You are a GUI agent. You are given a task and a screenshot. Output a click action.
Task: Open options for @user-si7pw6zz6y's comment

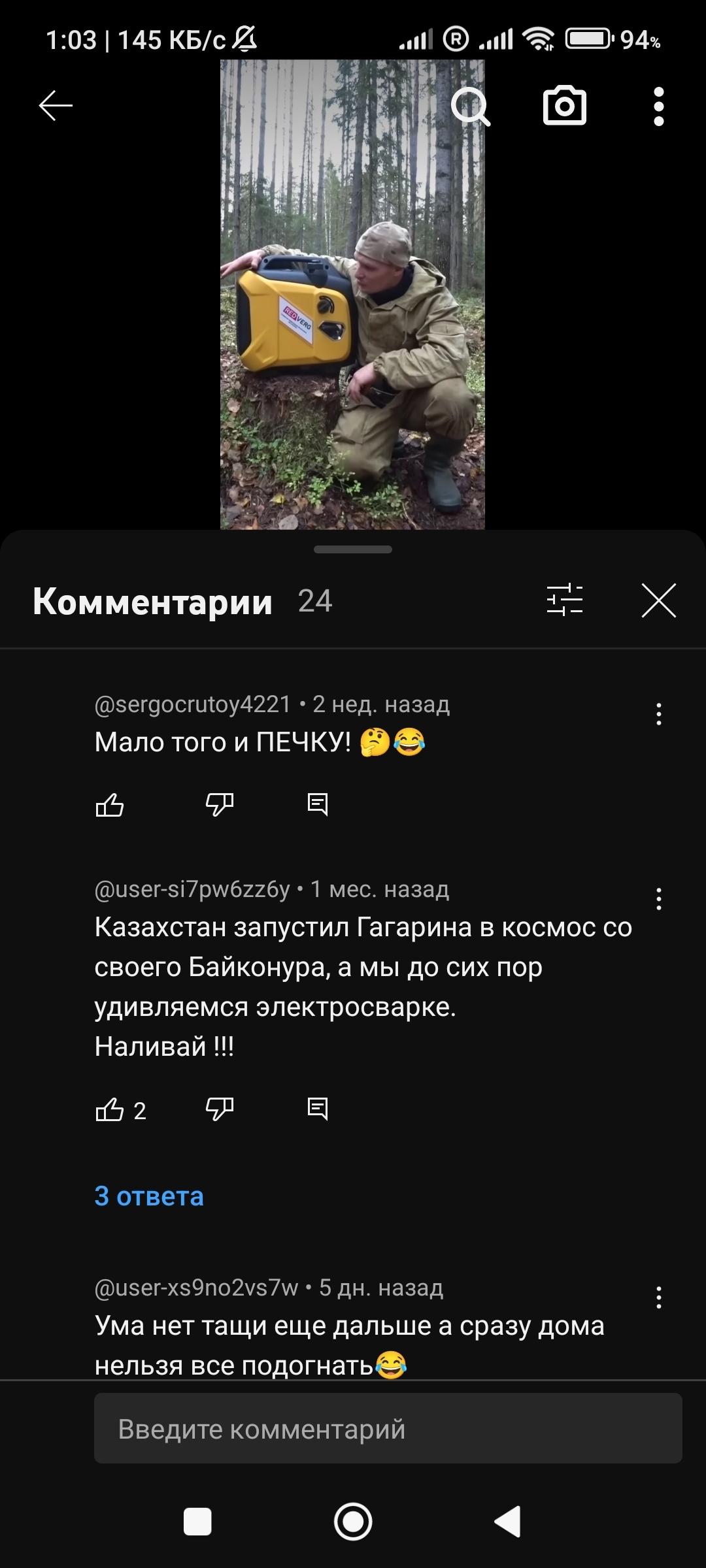[x=659, y=899]
